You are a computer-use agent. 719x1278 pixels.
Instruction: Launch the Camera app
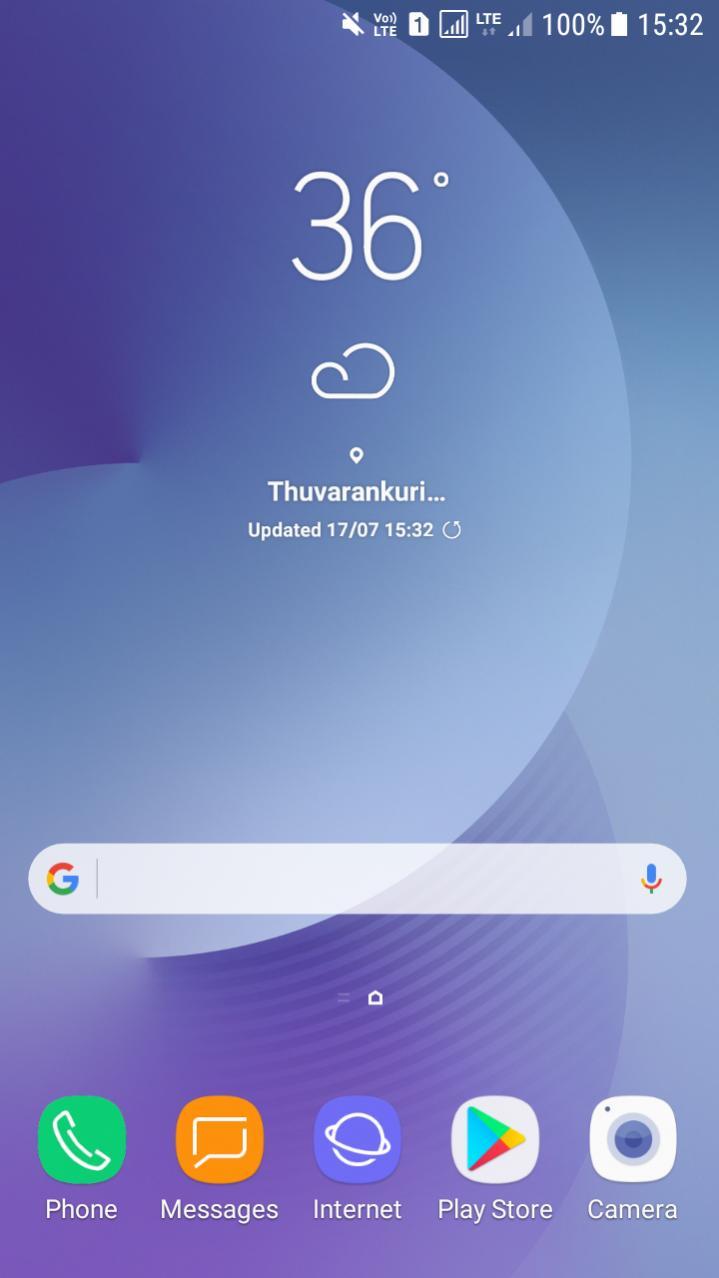tap(632, 1140)
